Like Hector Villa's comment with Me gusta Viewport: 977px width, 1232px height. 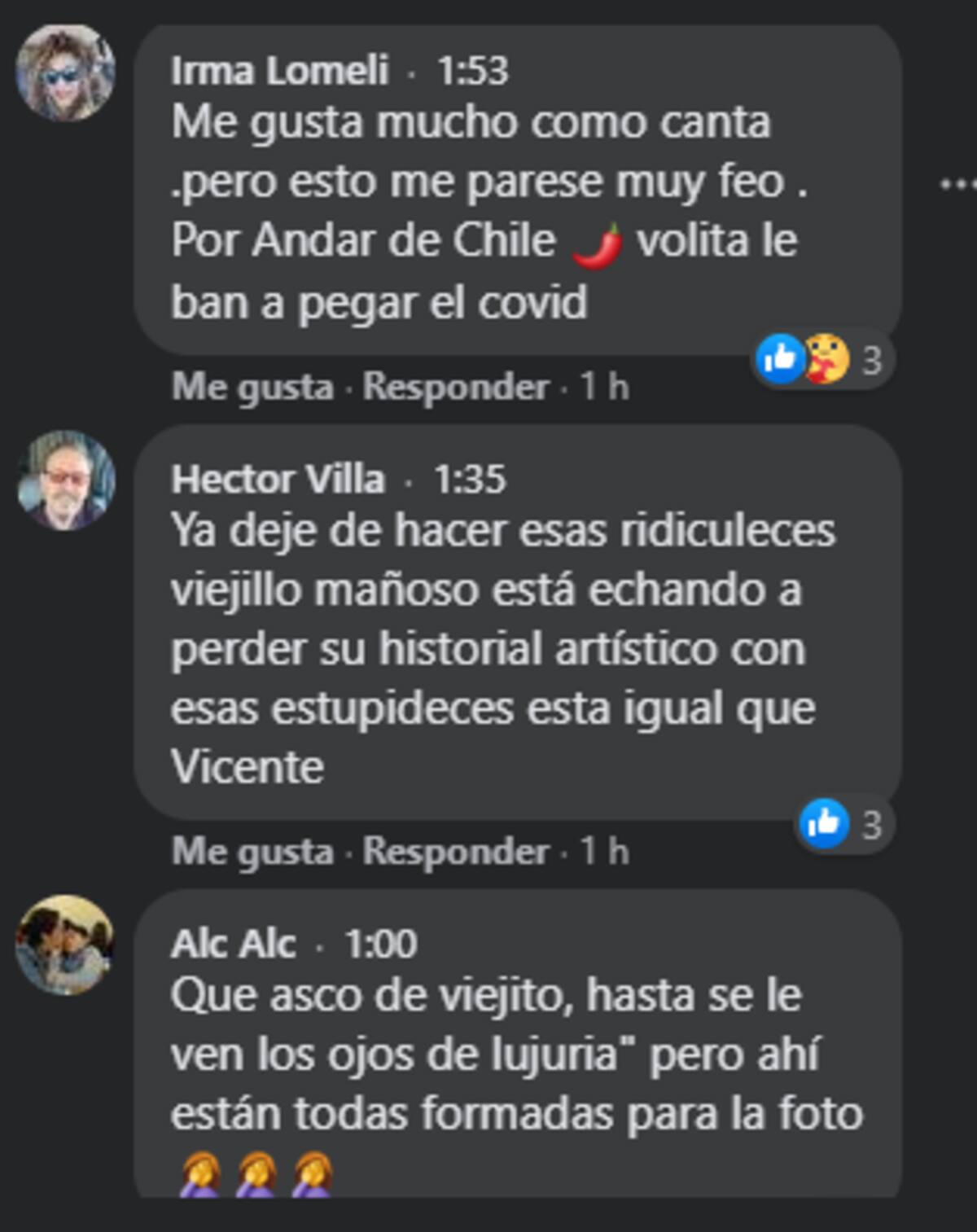click(x=252, y=852)
